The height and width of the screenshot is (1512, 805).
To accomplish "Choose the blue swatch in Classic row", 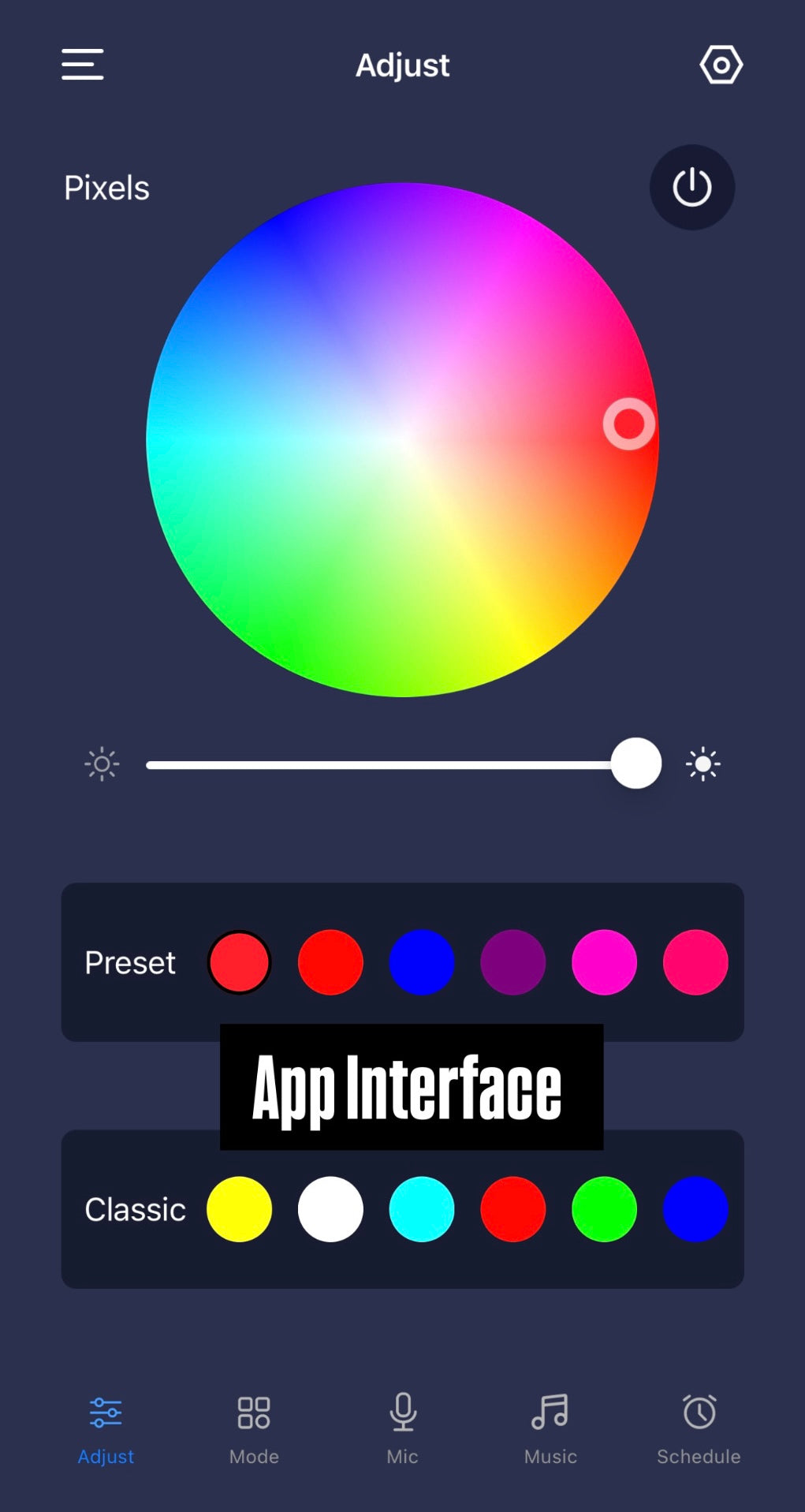I will 695,1209.
